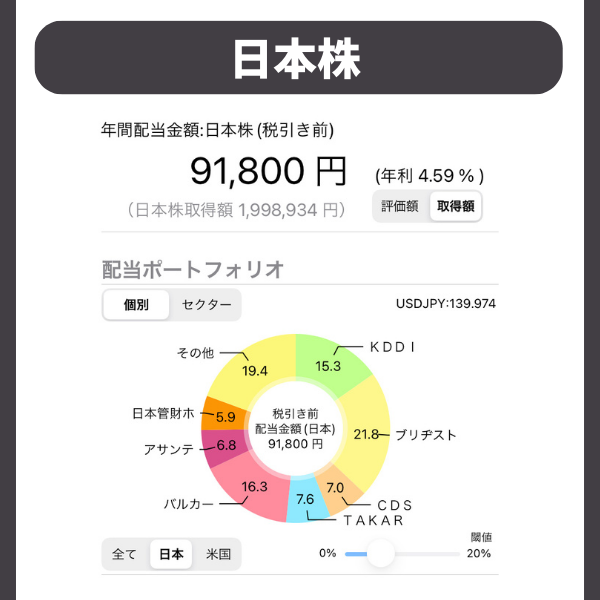
Task: Show the 個別 portfolio breakdown
Action: pyautogui.click(x=136, y=305)
